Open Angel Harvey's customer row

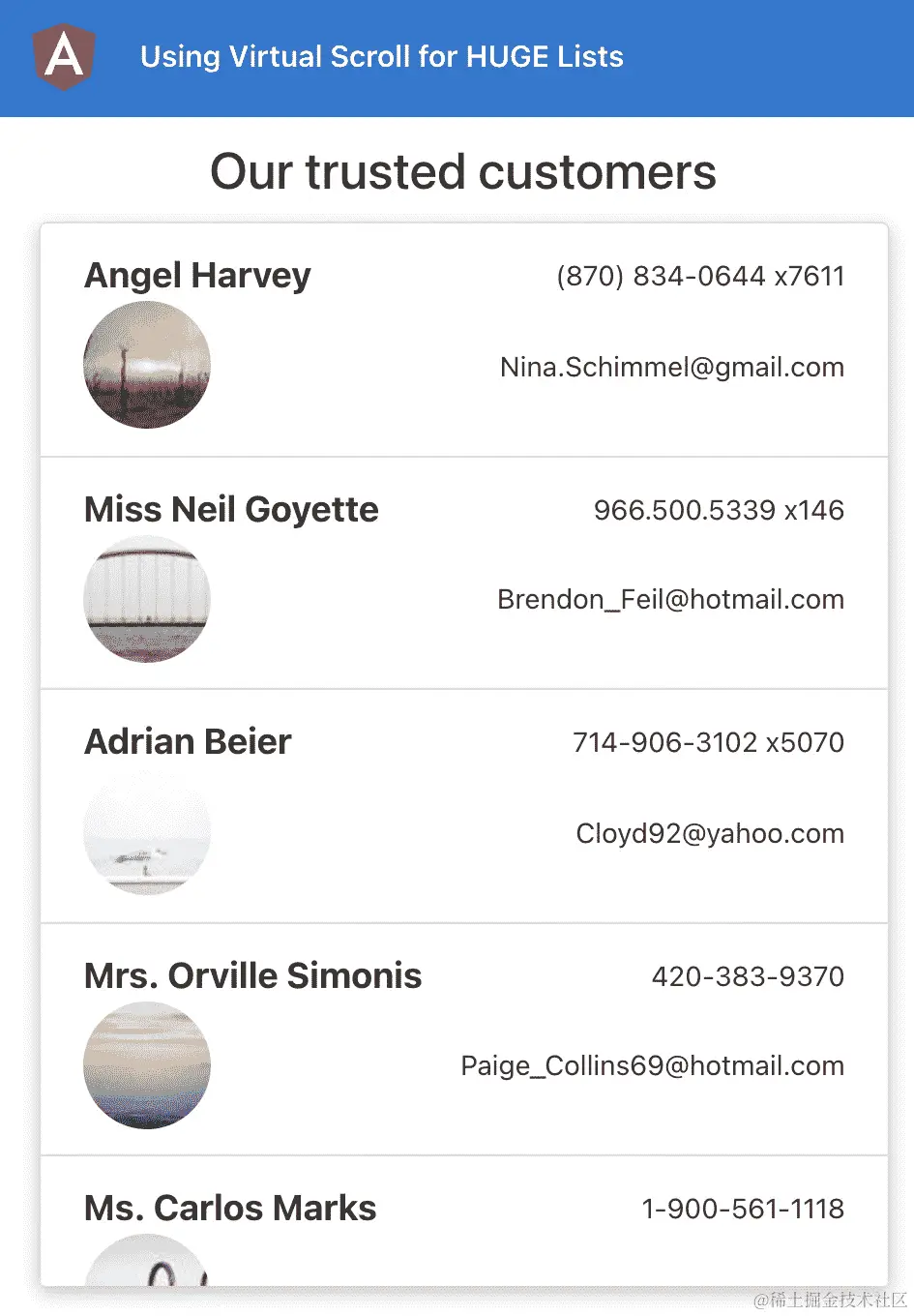(x=463, y=341)
